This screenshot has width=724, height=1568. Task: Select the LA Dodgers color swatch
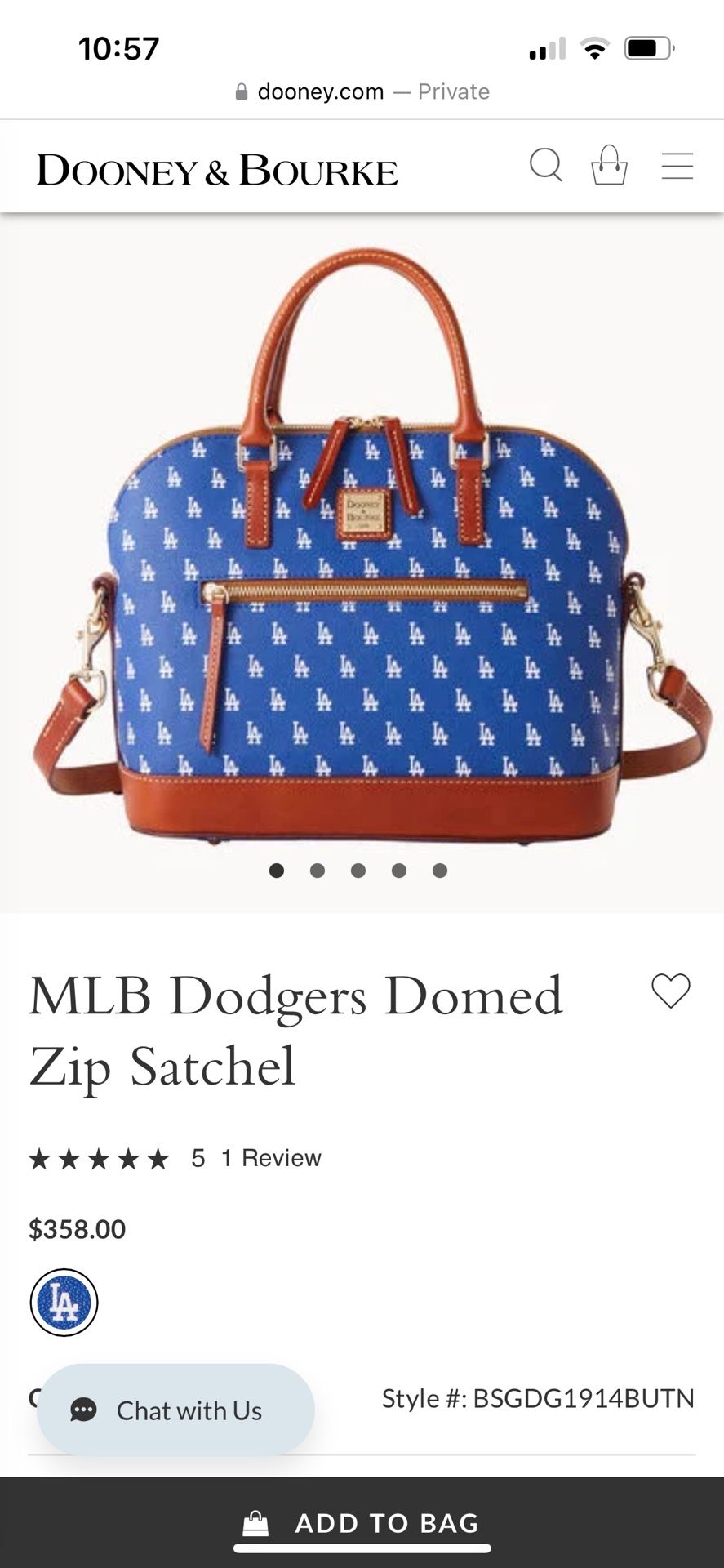[x=64, y=1302]
